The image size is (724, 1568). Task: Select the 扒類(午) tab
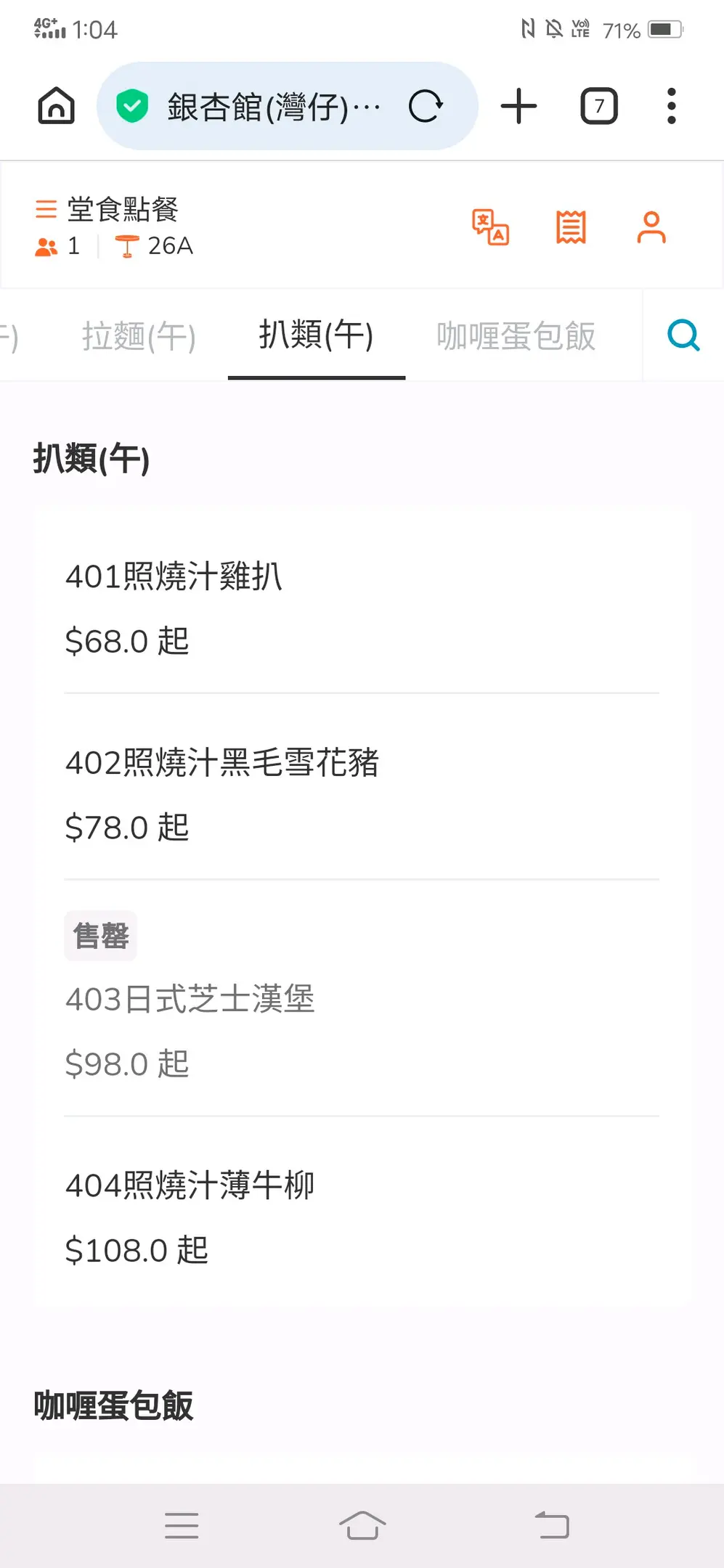(317, 336)
